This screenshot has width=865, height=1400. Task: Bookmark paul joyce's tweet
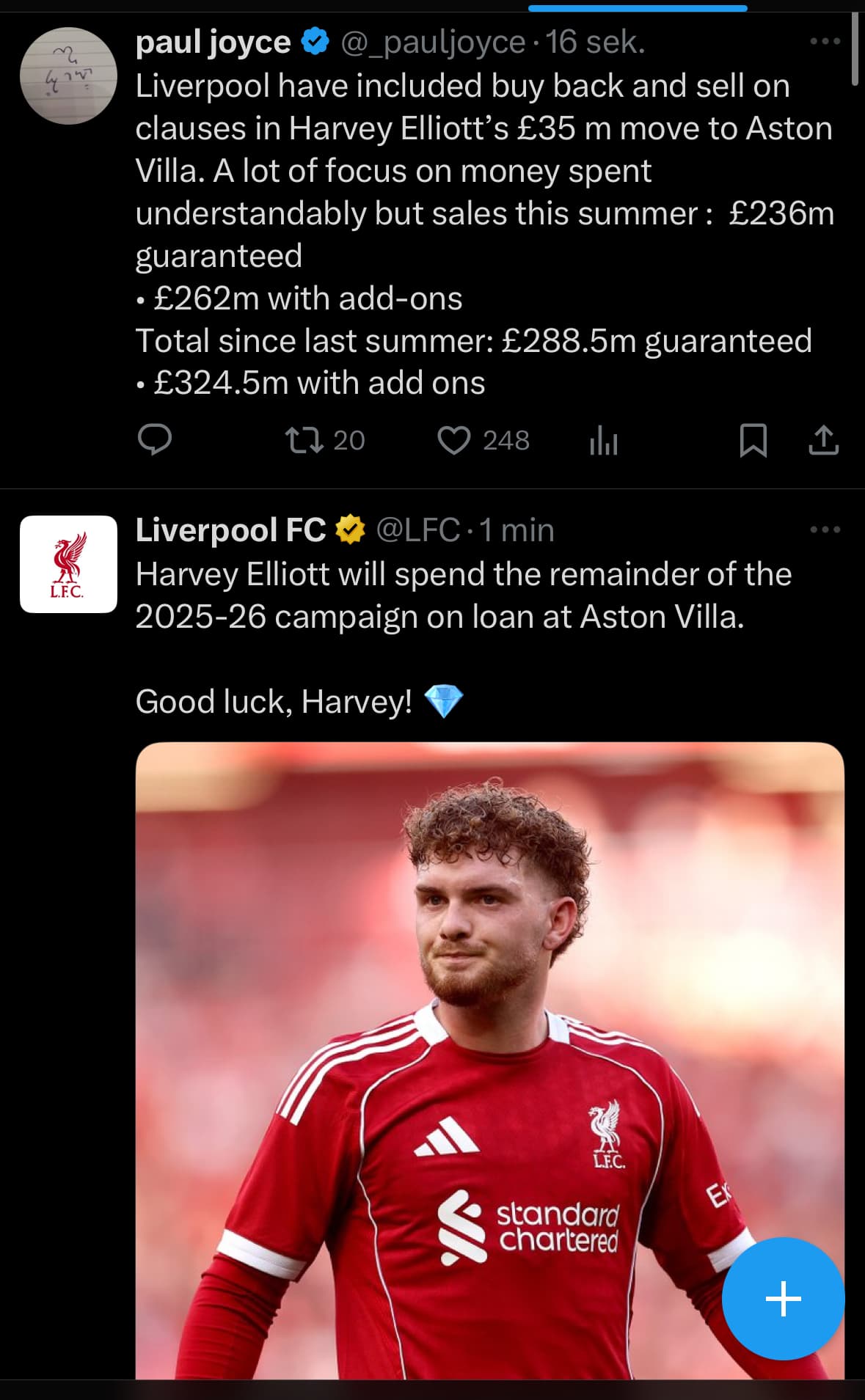(753, 440)
